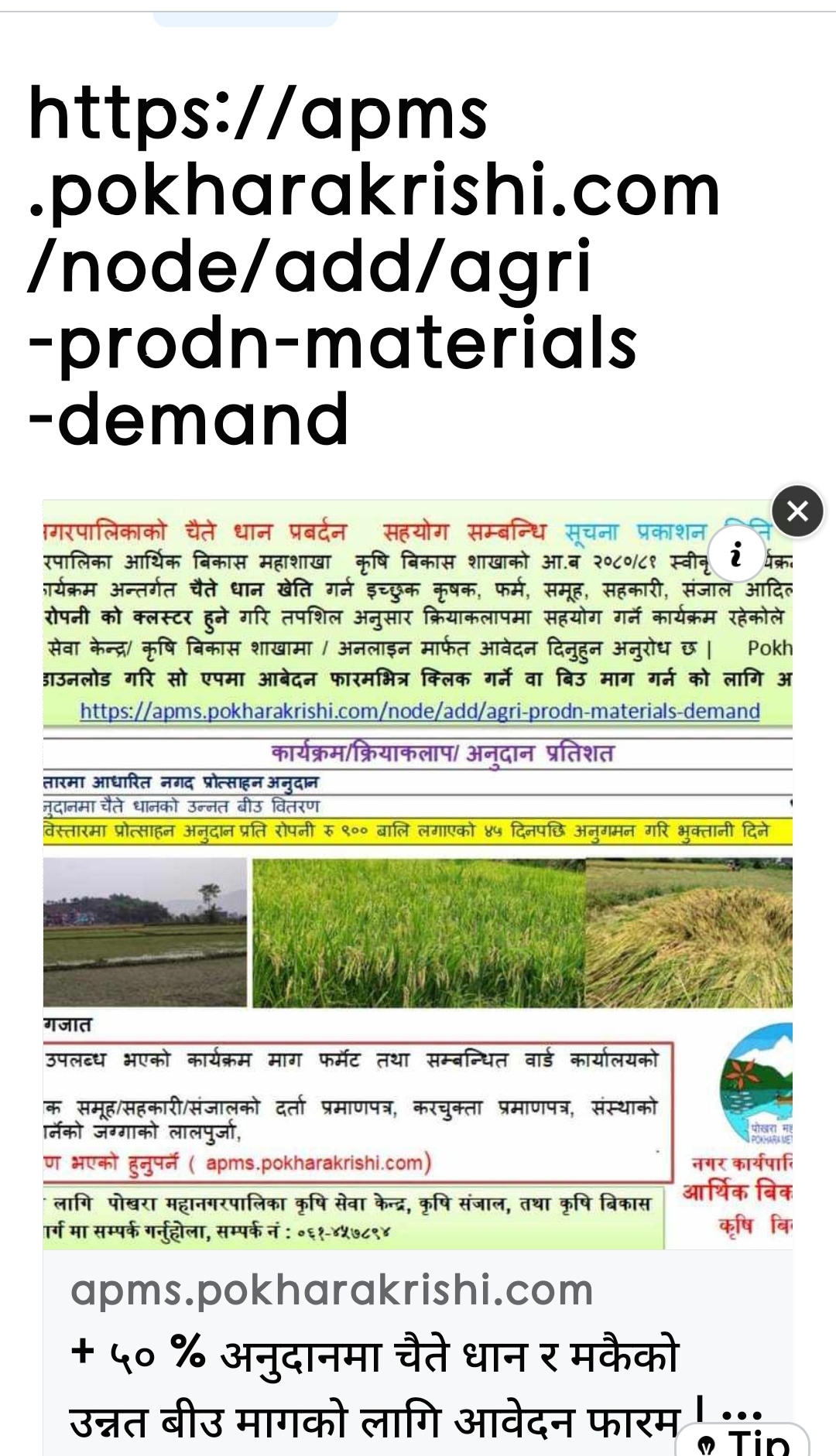Open the info icon on the preview image
836x1456 pixels.
[736, 555]
